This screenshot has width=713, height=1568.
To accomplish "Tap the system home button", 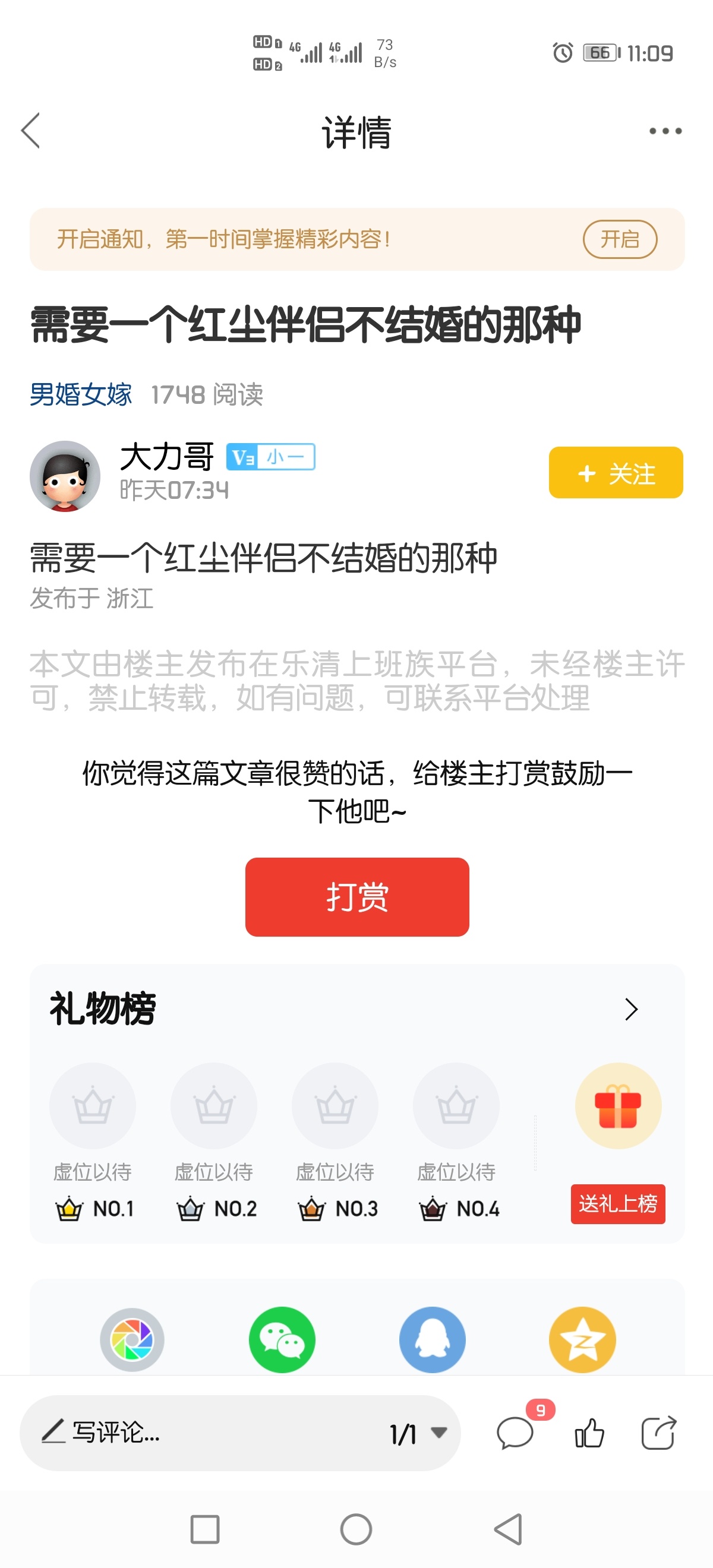I will pos(356,1528).
